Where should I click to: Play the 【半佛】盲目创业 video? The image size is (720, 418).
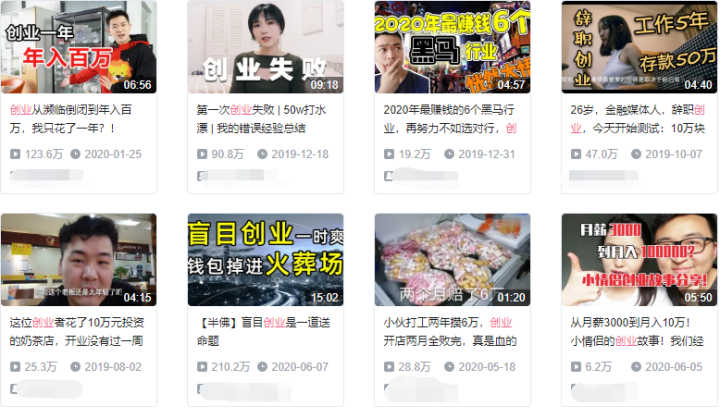click(x=265, y=259)
